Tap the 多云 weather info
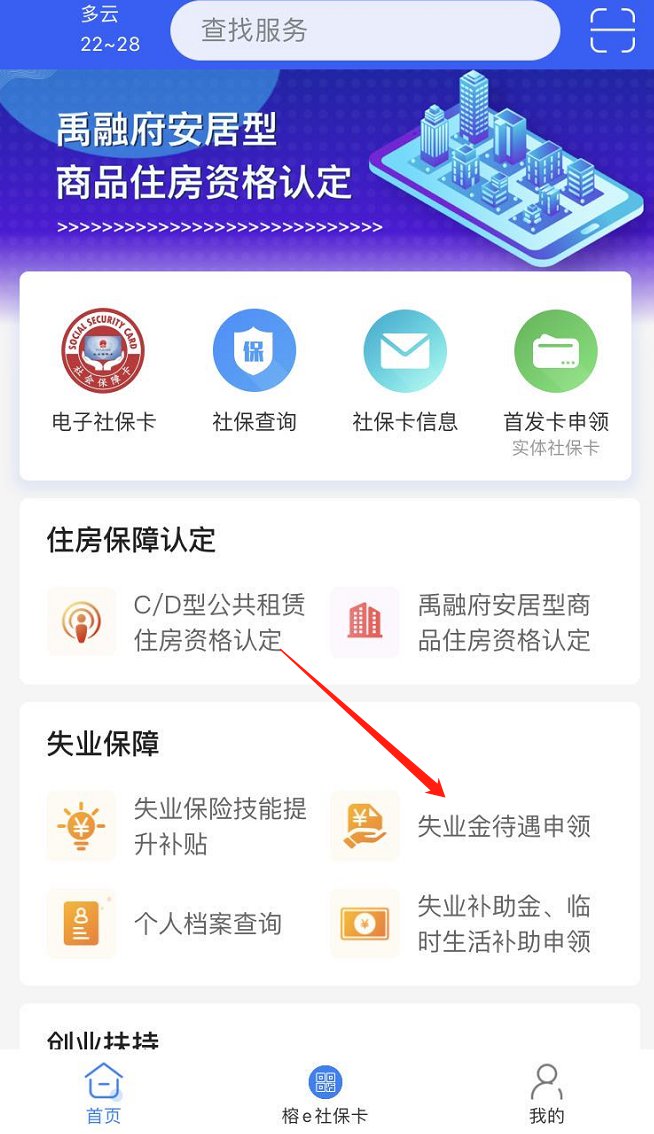654x1134 pixels. click(x=110, y=30)
